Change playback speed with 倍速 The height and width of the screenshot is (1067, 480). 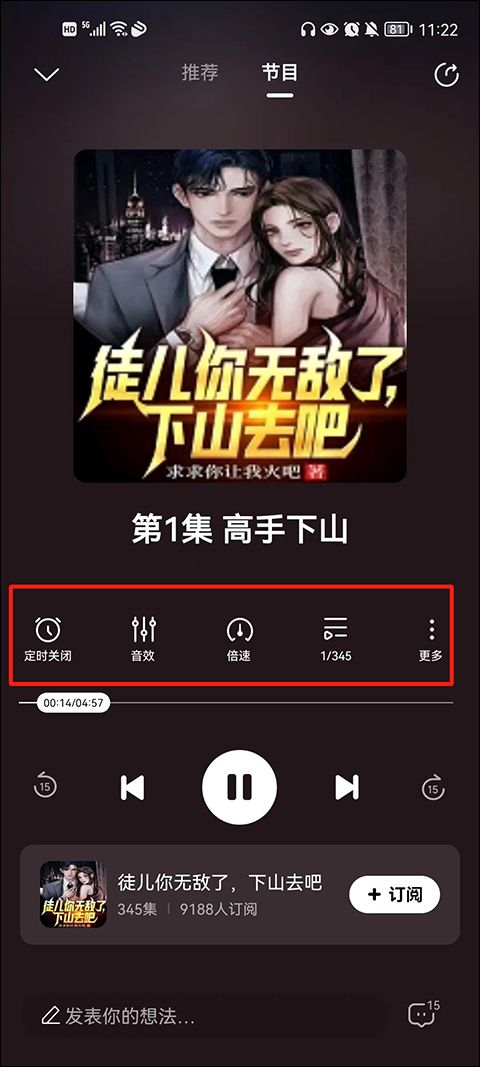240,640
